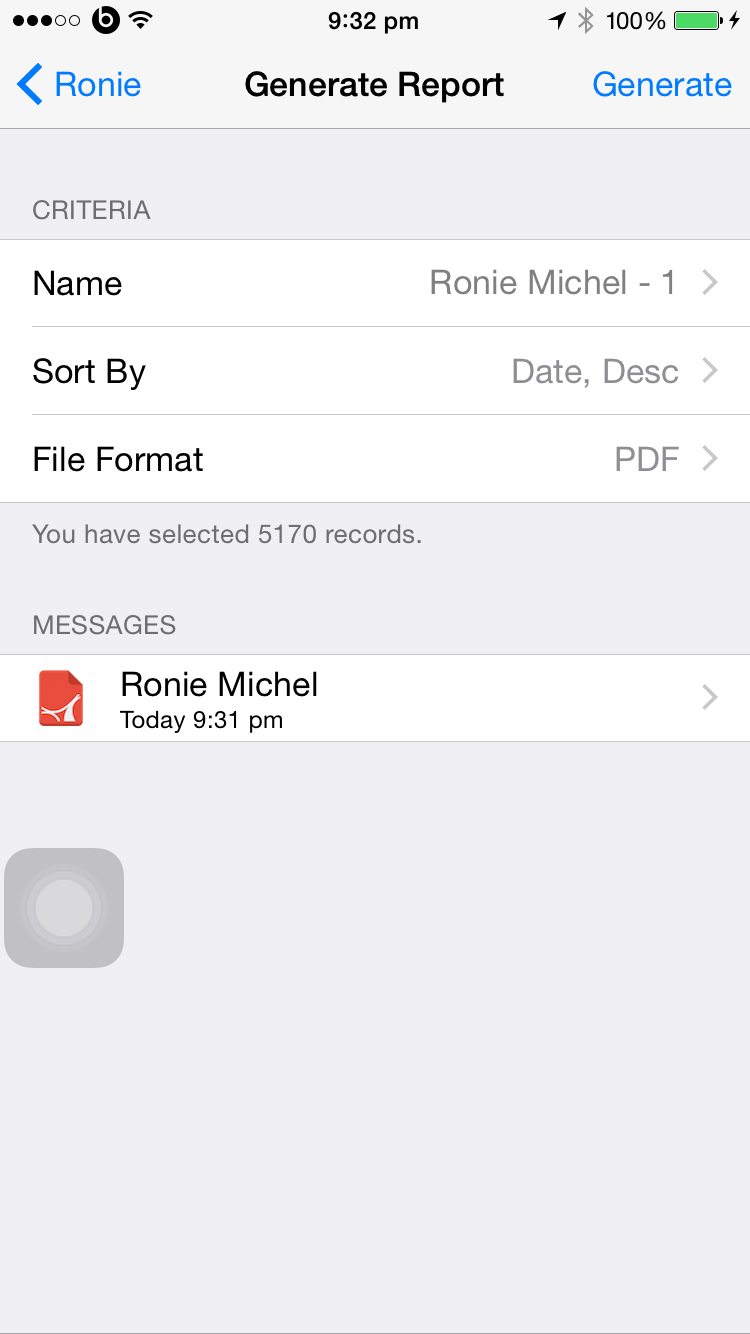Go back to the Ronie screen
Screen dimensions: 750x1334
tap(79, 85)
